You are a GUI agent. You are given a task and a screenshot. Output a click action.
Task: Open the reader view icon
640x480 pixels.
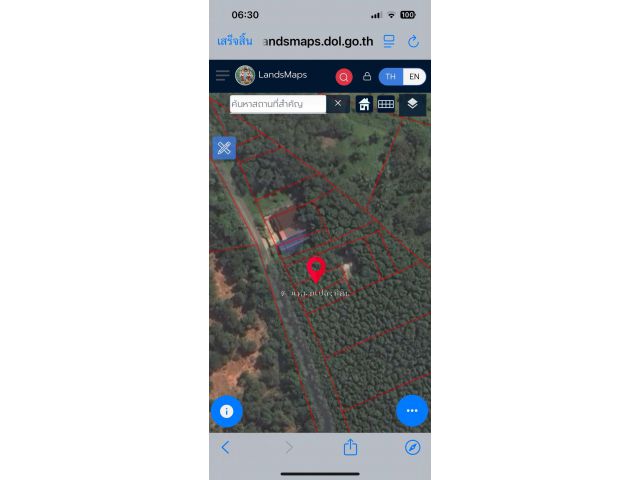[389, 42]
